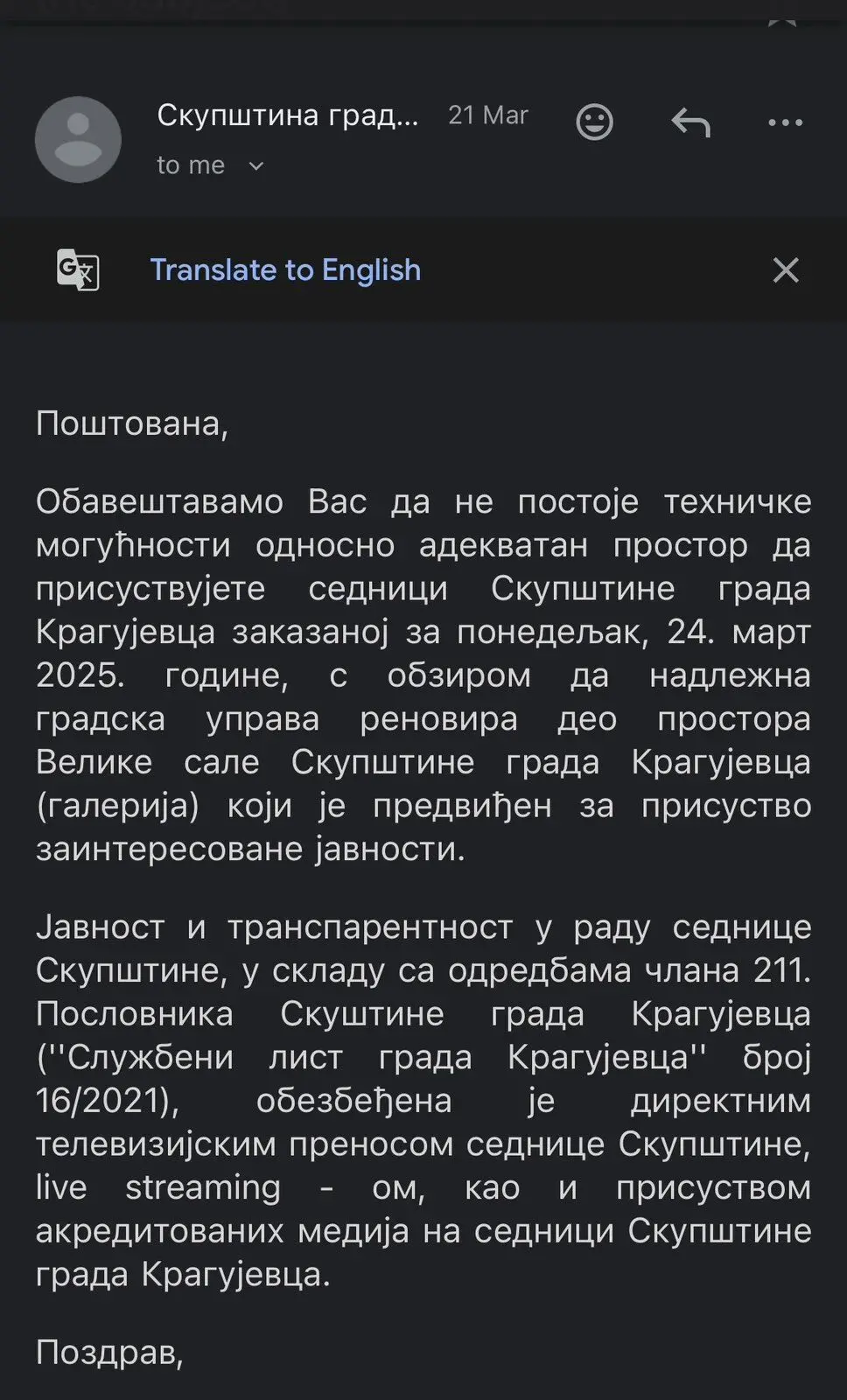Open the email's more options menu
Screen dimensions: 847x1400
[x=785, y=122]
